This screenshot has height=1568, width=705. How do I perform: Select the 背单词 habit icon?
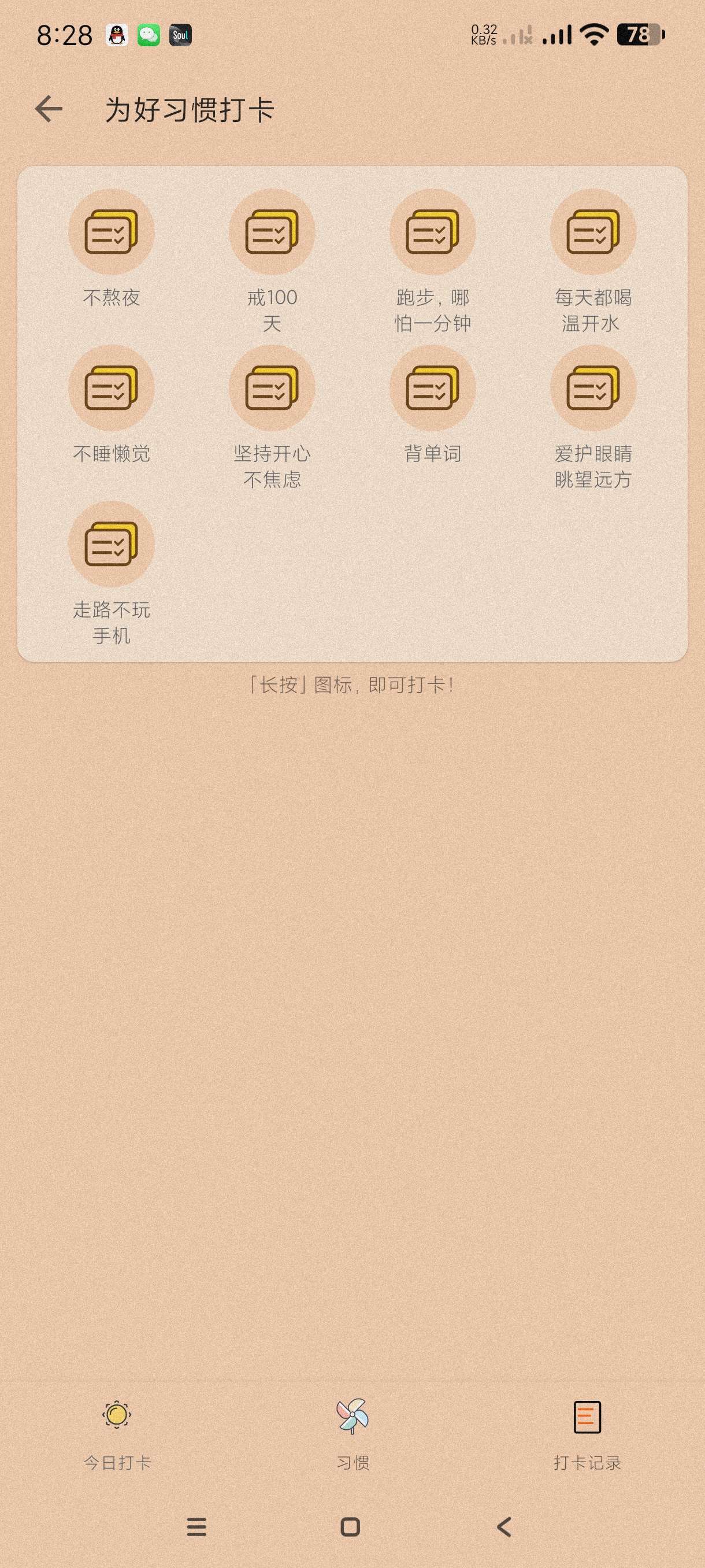[432, 388]
